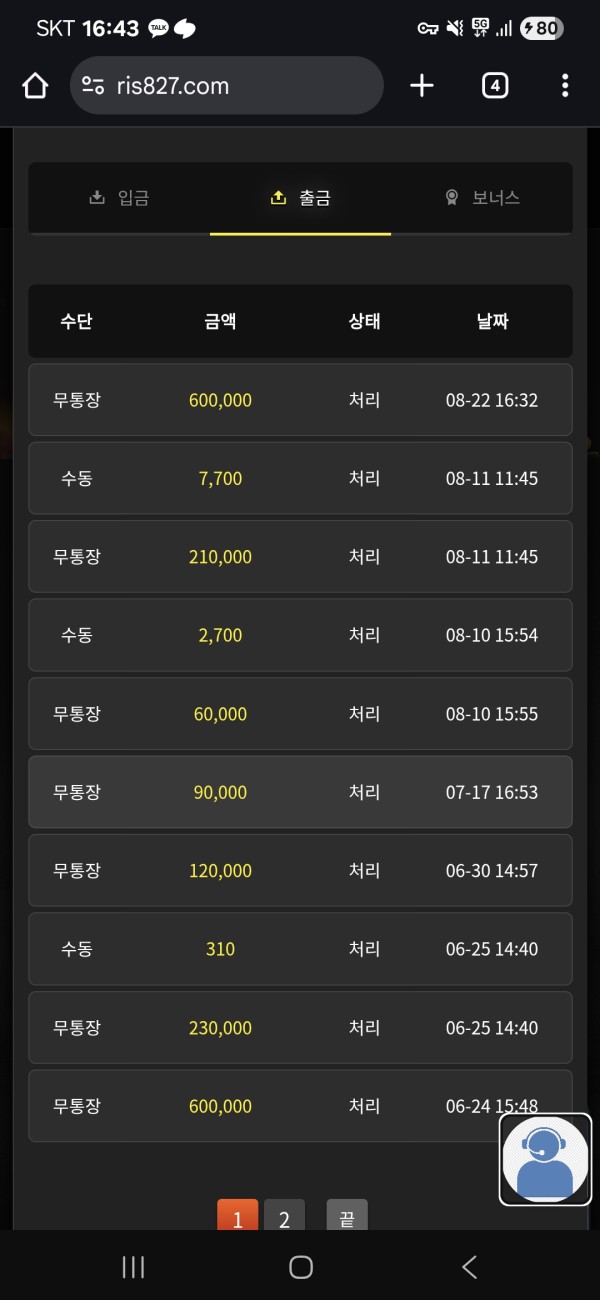Open the tab switcher showing 4 tabs
This screenshot has height=1300, width=600.
494,86
